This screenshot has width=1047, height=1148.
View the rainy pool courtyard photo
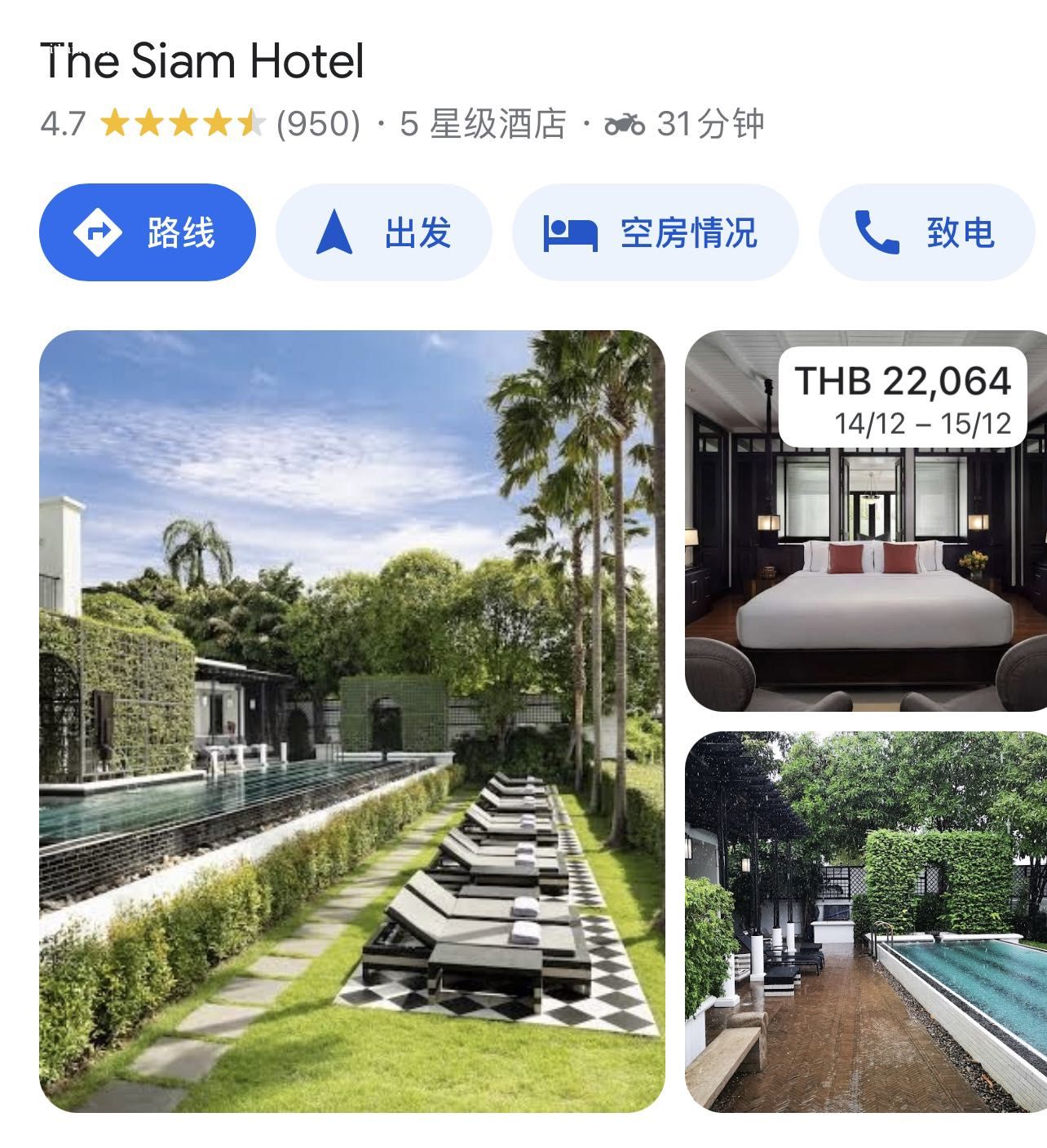864,921
